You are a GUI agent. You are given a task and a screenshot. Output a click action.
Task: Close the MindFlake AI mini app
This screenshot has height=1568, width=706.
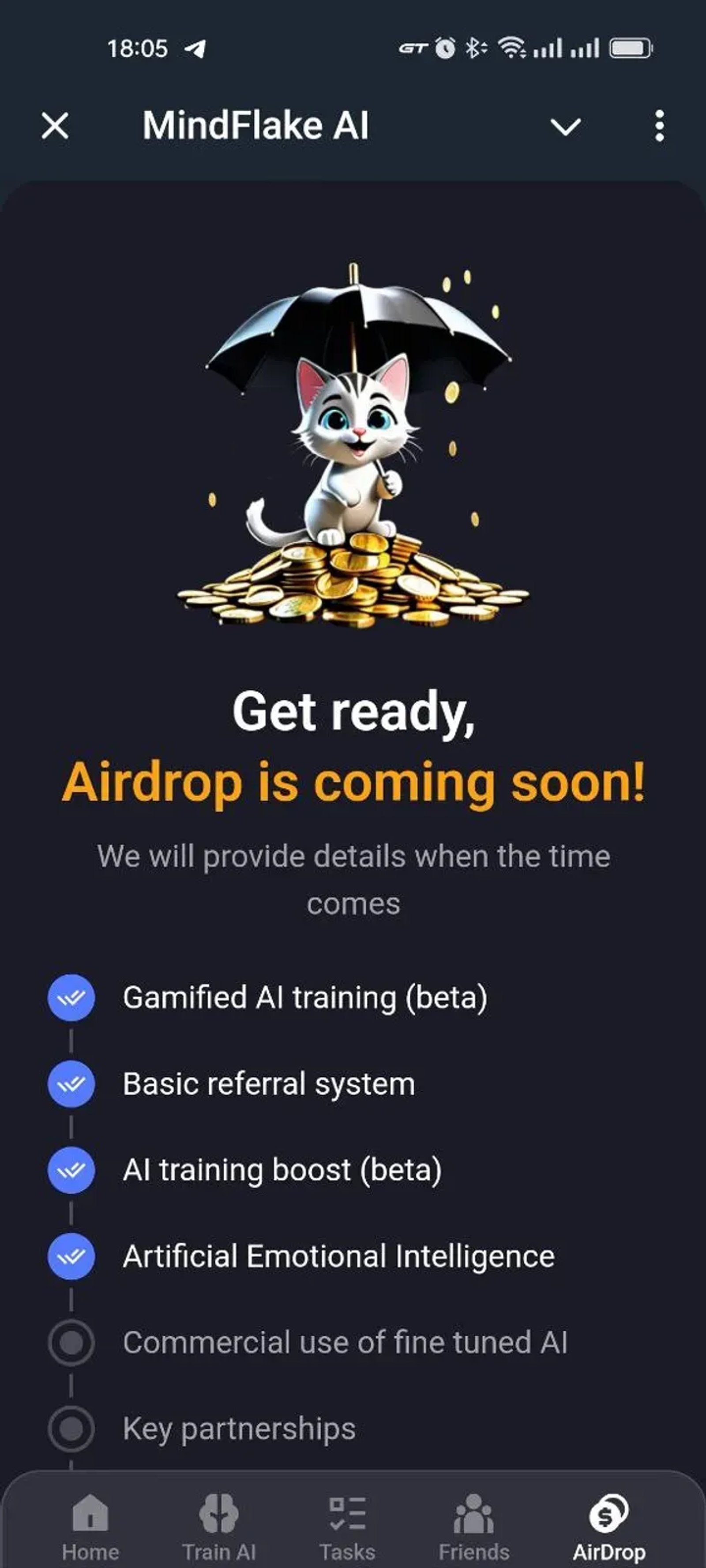(x=55, y=126)
